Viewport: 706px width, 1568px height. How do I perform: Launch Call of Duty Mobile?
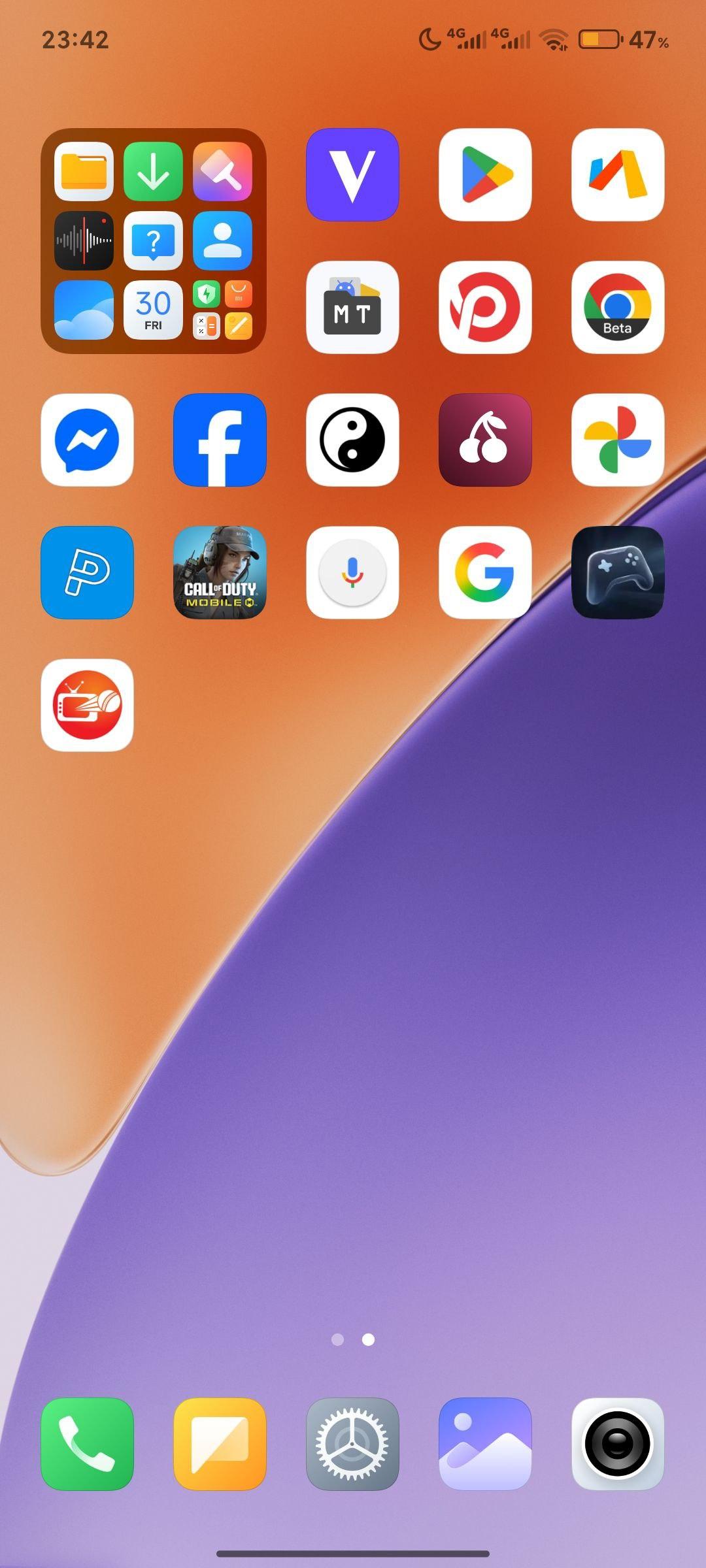pos(220,572)
